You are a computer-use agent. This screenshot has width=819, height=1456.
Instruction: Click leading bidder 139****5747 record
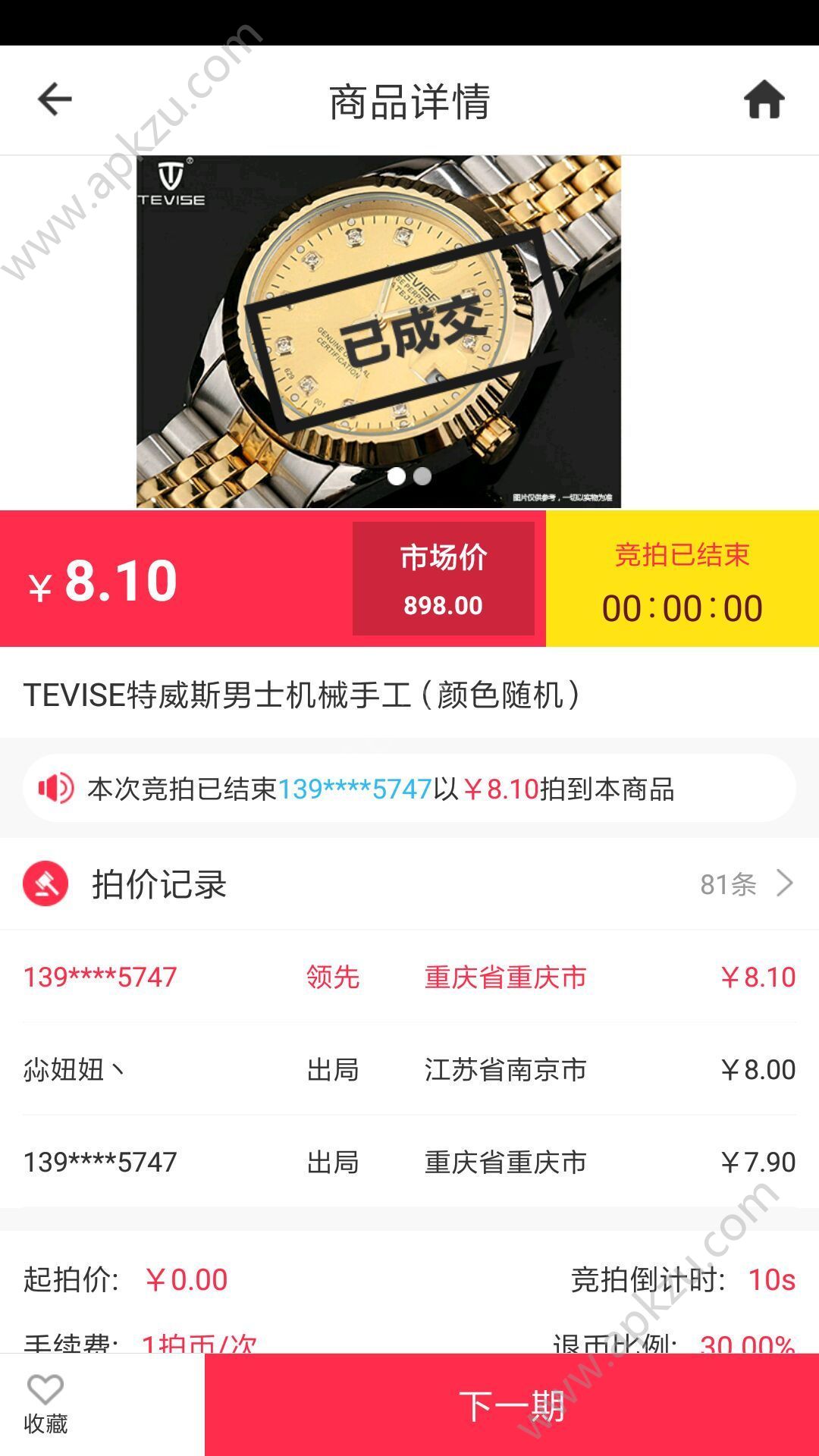(x=99, y=978)
